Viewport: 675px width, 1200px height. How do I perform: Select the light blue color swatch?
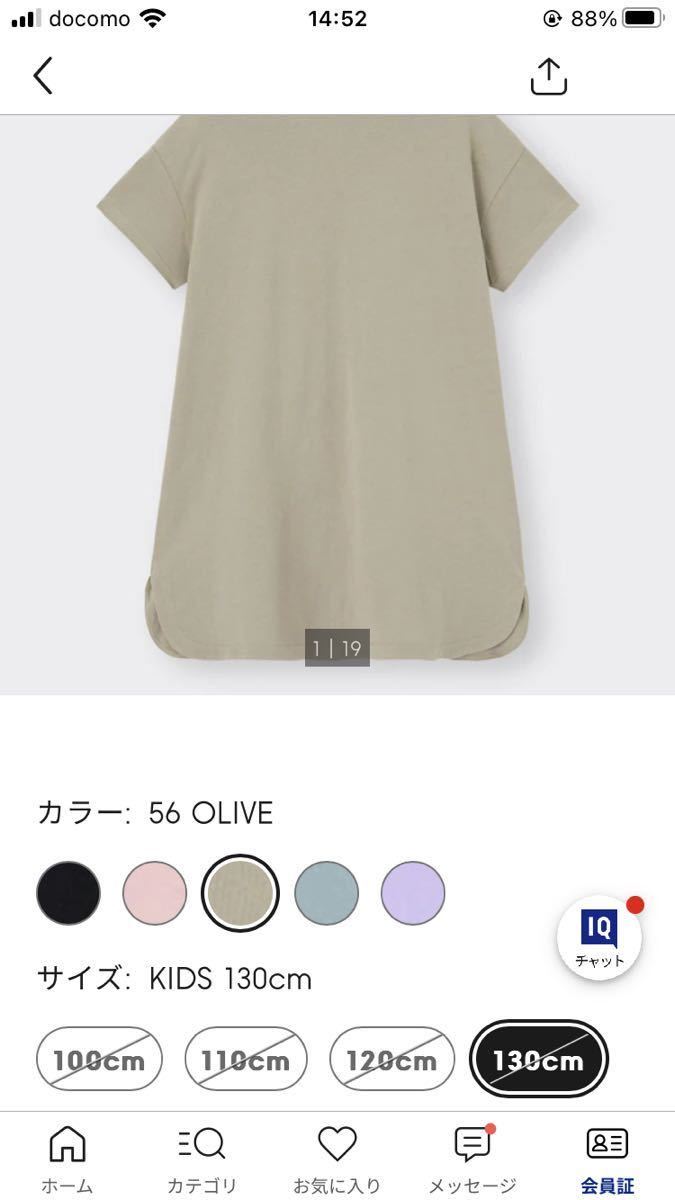(x=326, y=893)
